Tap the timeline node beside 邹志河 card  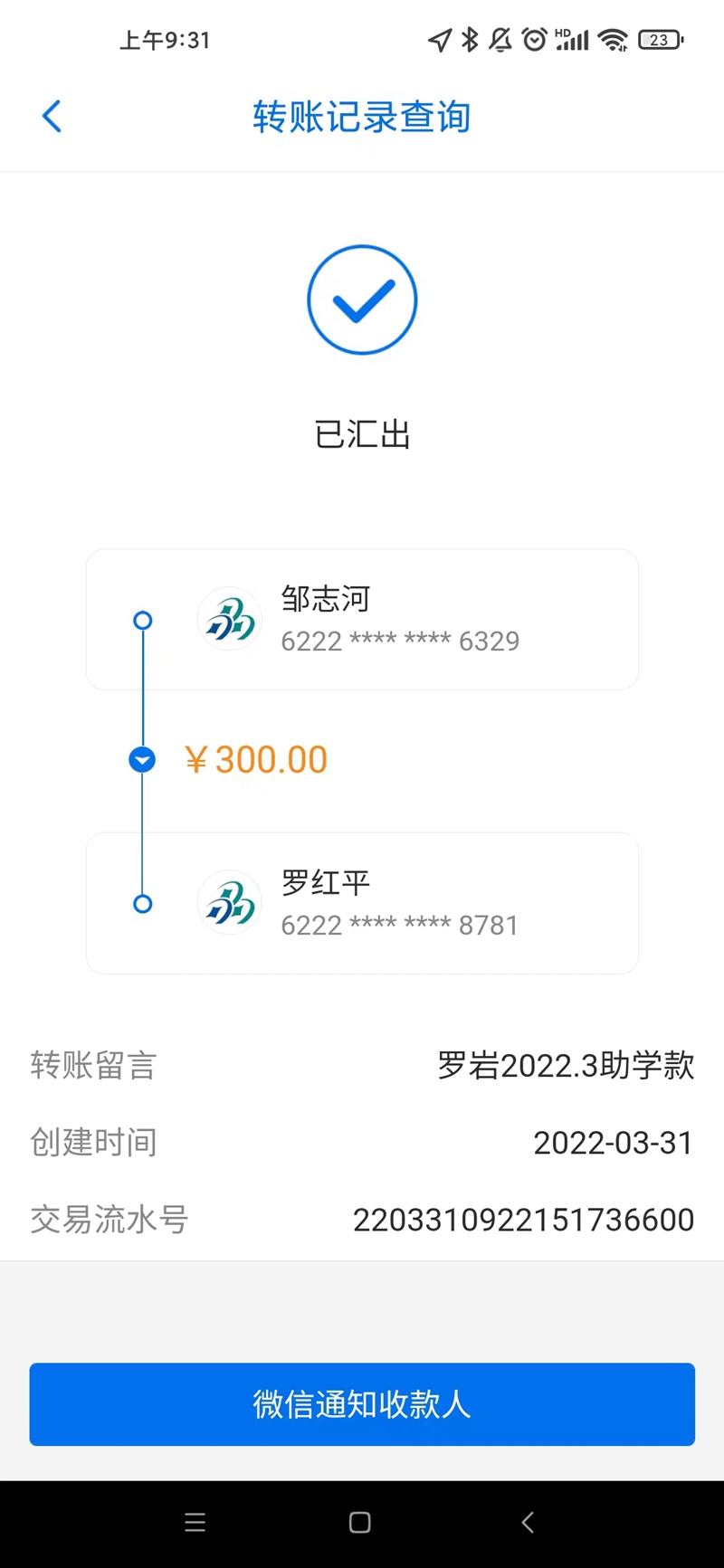tap(142, 621)
